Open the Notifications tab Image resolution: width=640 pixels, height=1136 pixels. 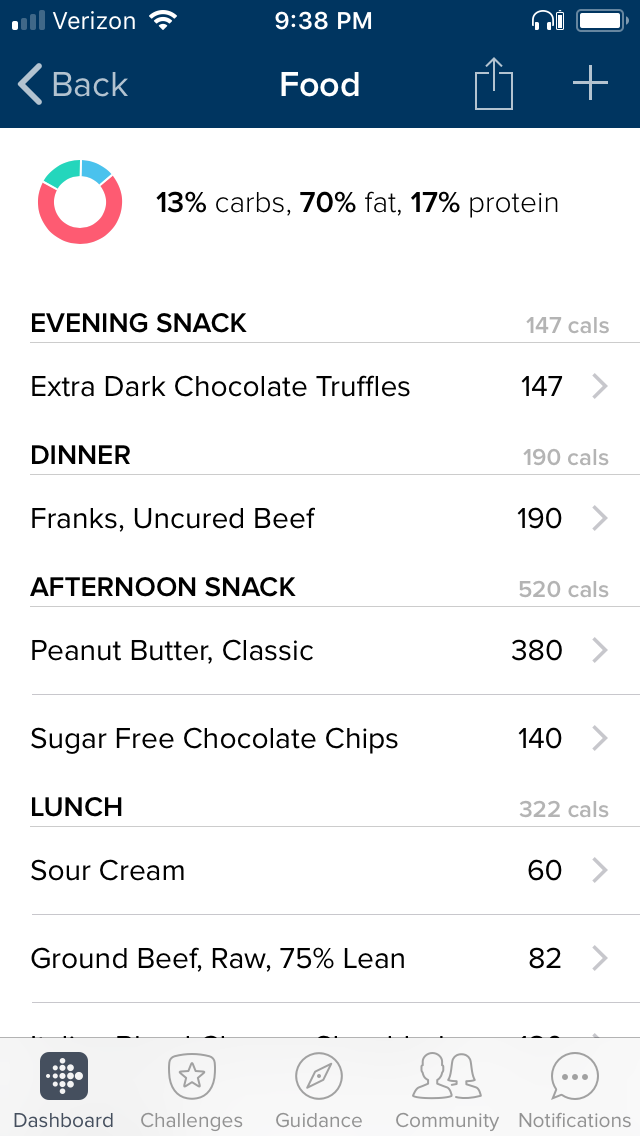click(x=575, y=1091)
